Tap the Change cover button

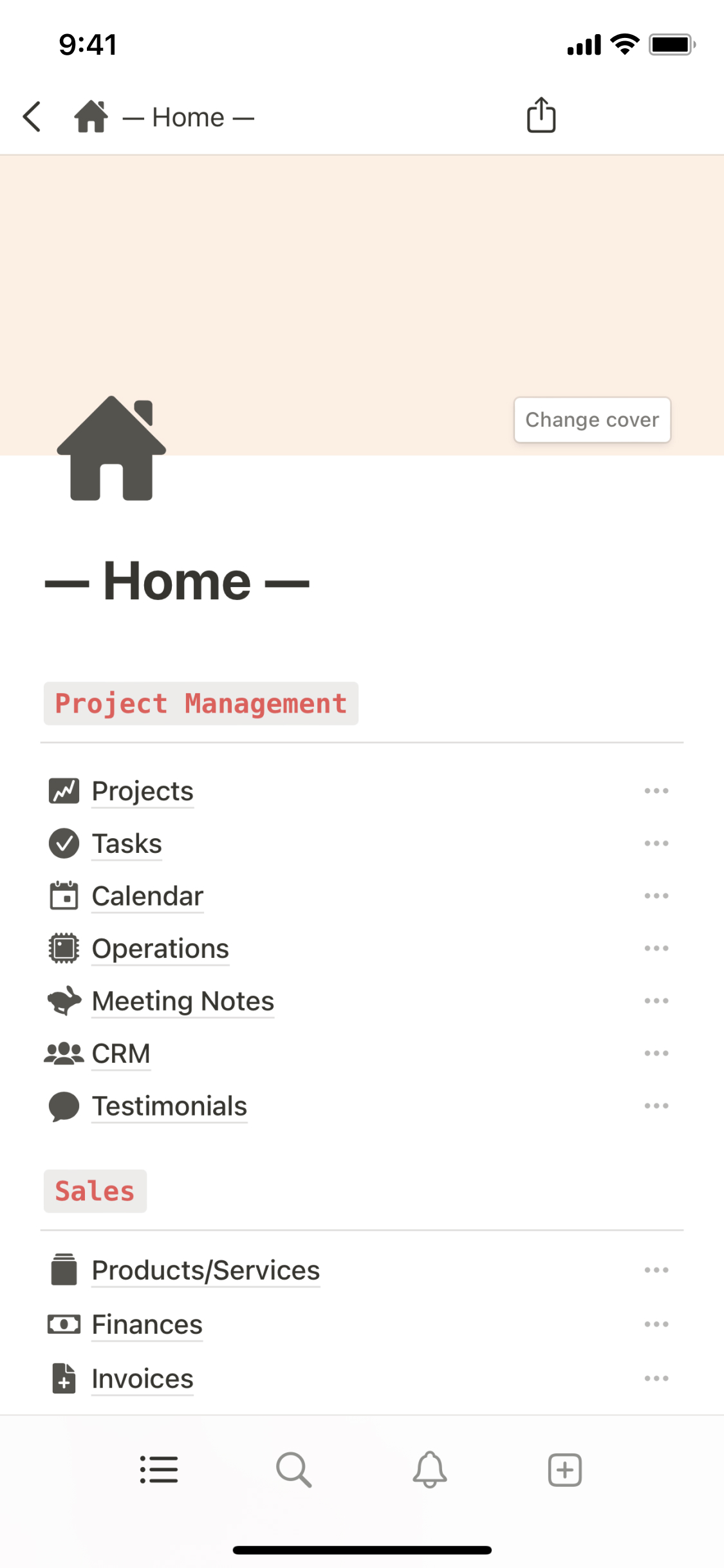click(592, 420)
